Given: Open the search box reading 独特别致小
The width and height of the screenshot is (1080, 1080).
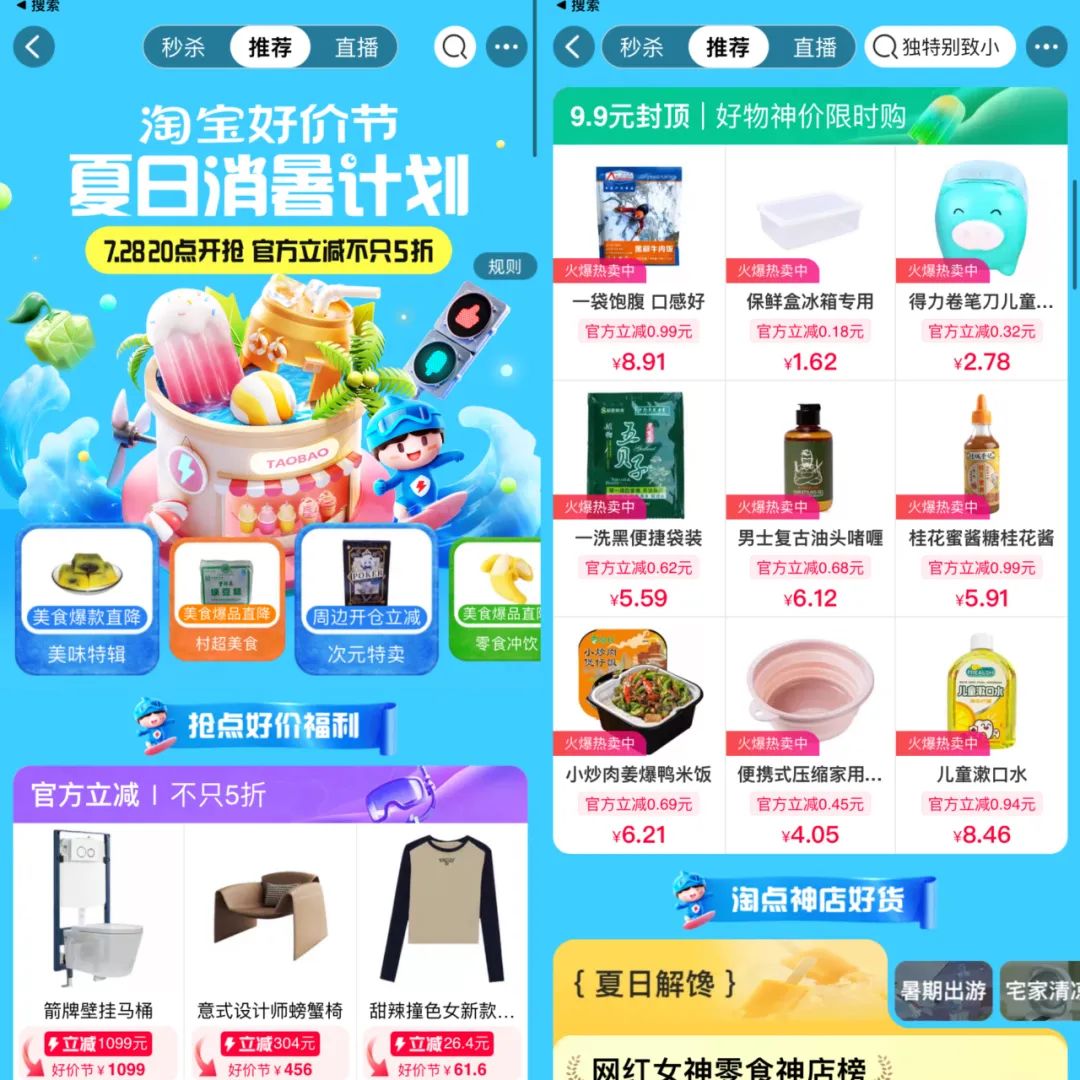Looking at the screenshot, I should (939, 47).
